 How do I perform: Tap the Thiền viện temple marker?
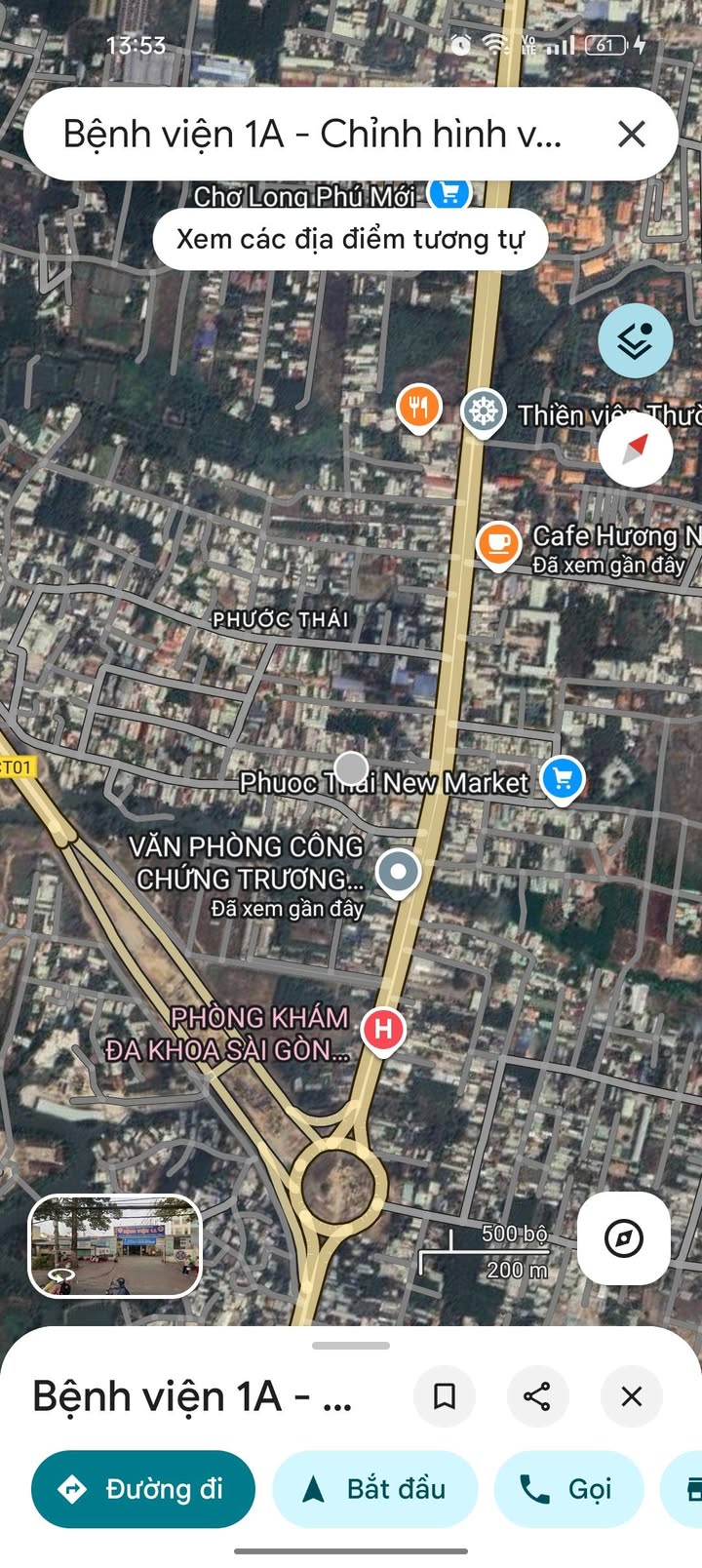click(x=483, y=412)
